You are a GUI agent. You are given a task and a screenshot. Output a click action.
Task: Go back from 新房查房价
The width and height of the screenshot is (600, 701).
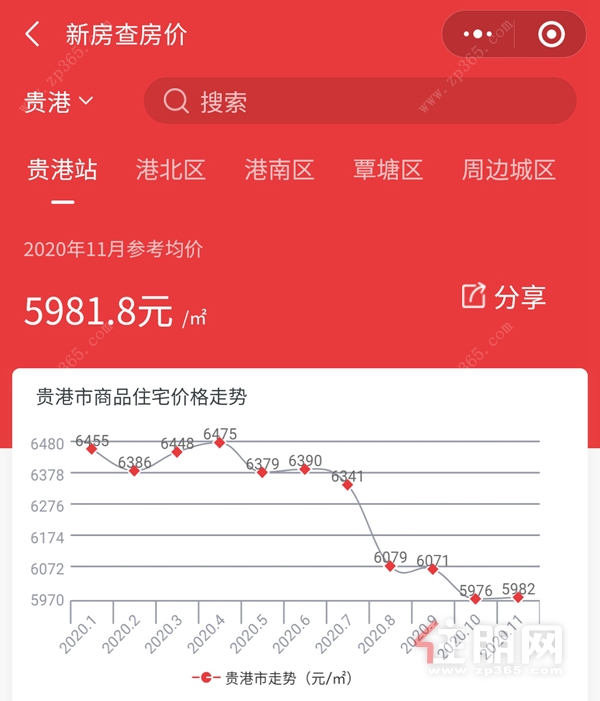pyautogui.click(x=33, y=35)
